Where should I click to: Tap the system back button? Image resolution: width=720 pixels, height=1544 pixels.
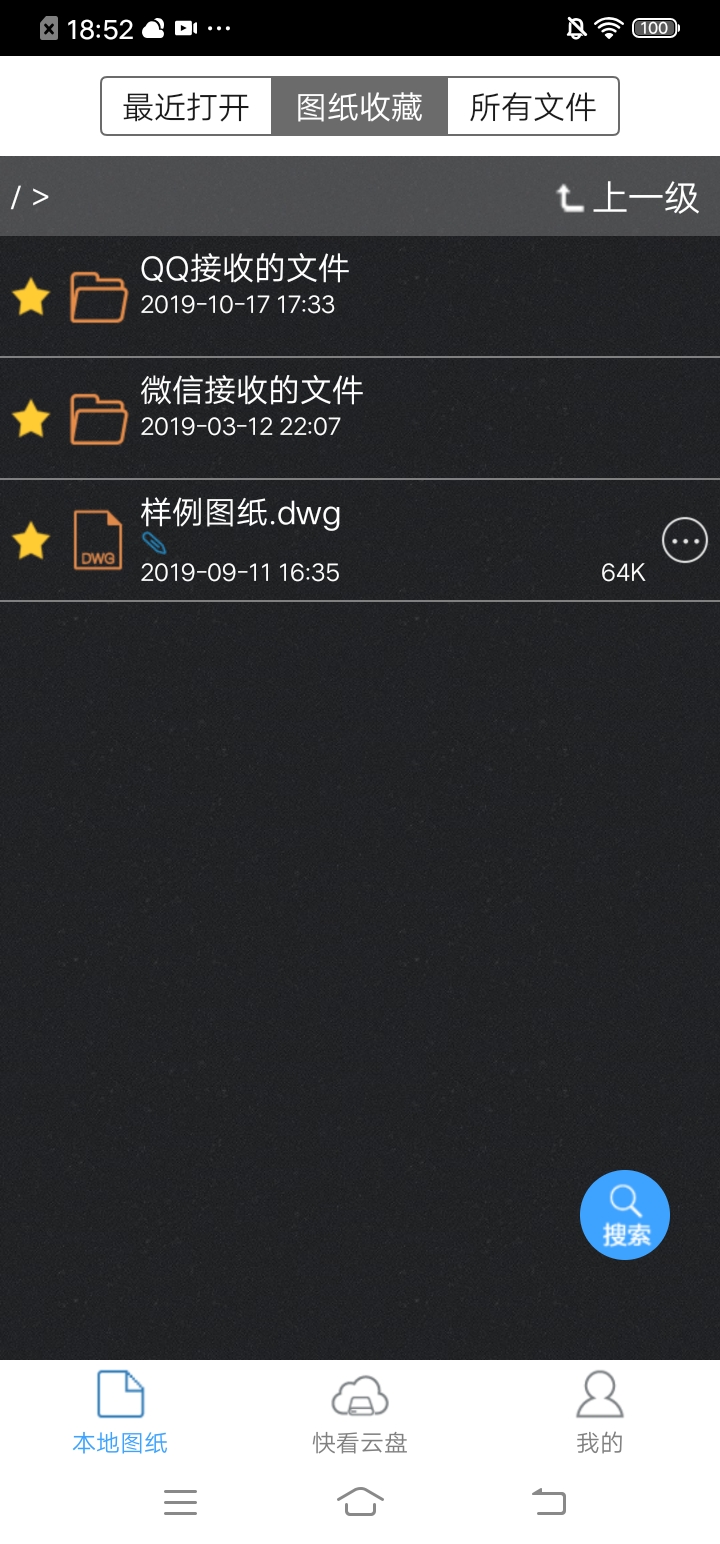[548, 1501]
